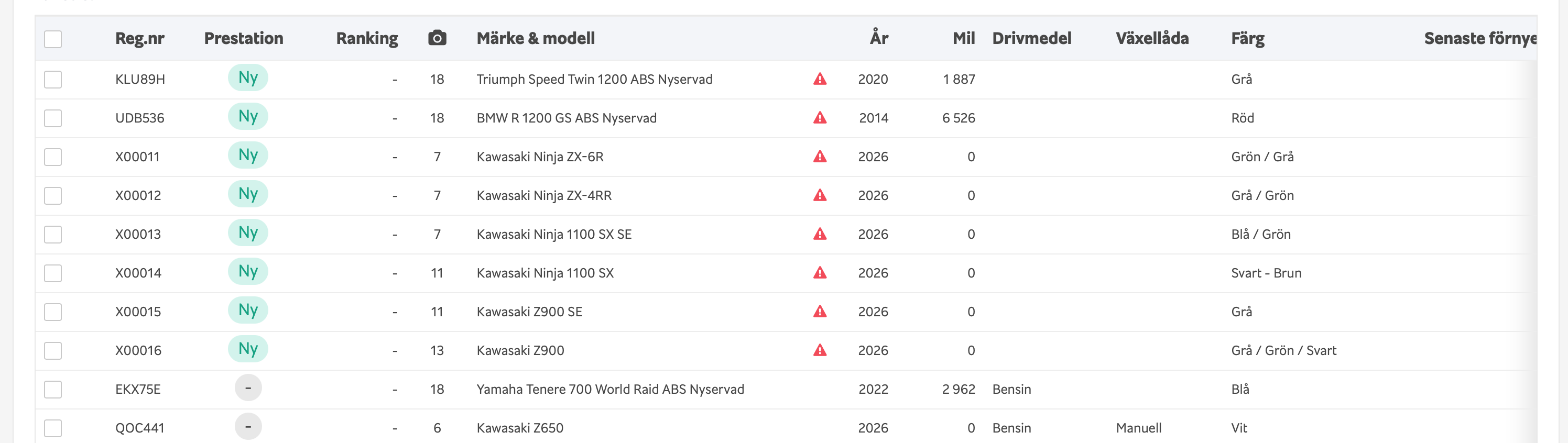The image size is (1568, 443).
Task: Sort by the Ranking column
Action: pos(366,38)
